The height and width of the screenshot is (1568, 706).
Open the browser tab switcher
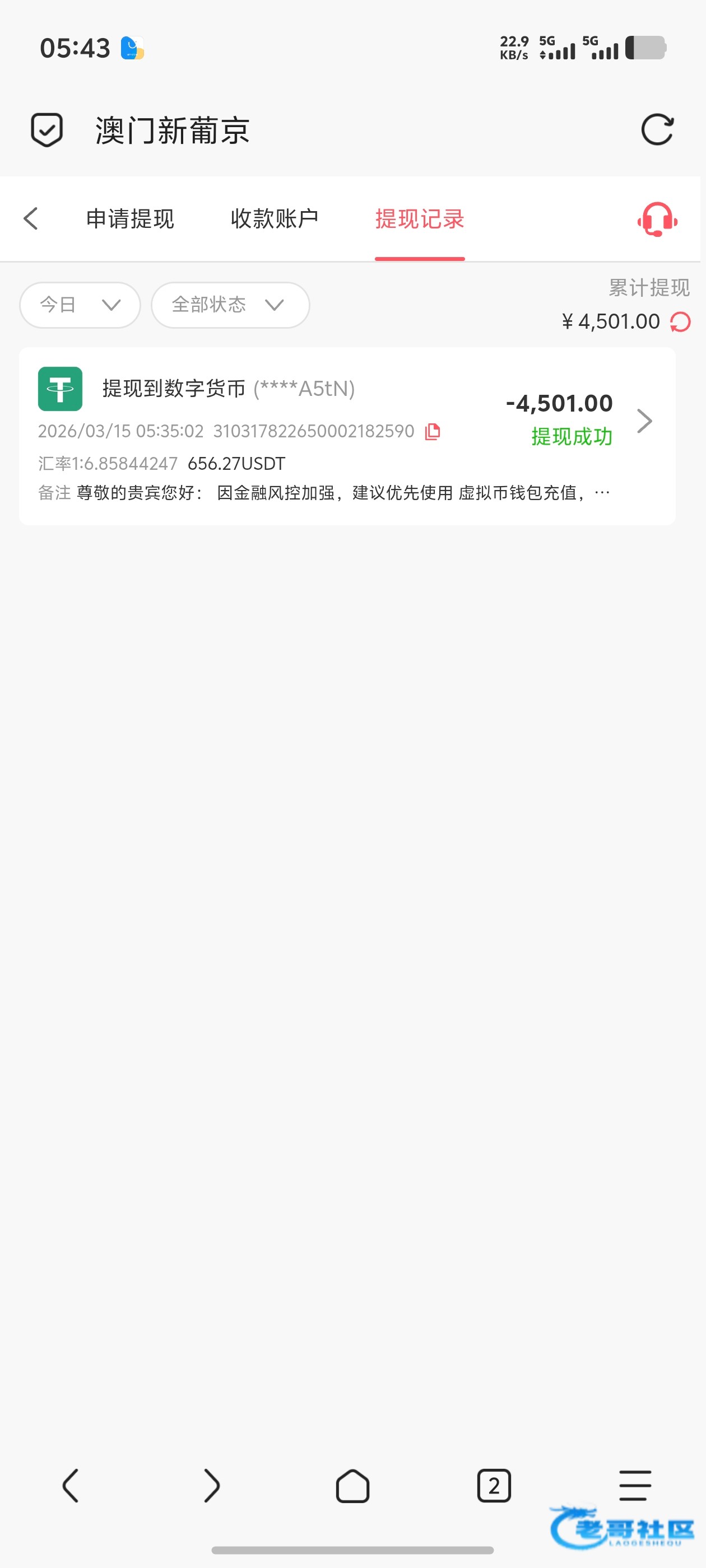494,1486
